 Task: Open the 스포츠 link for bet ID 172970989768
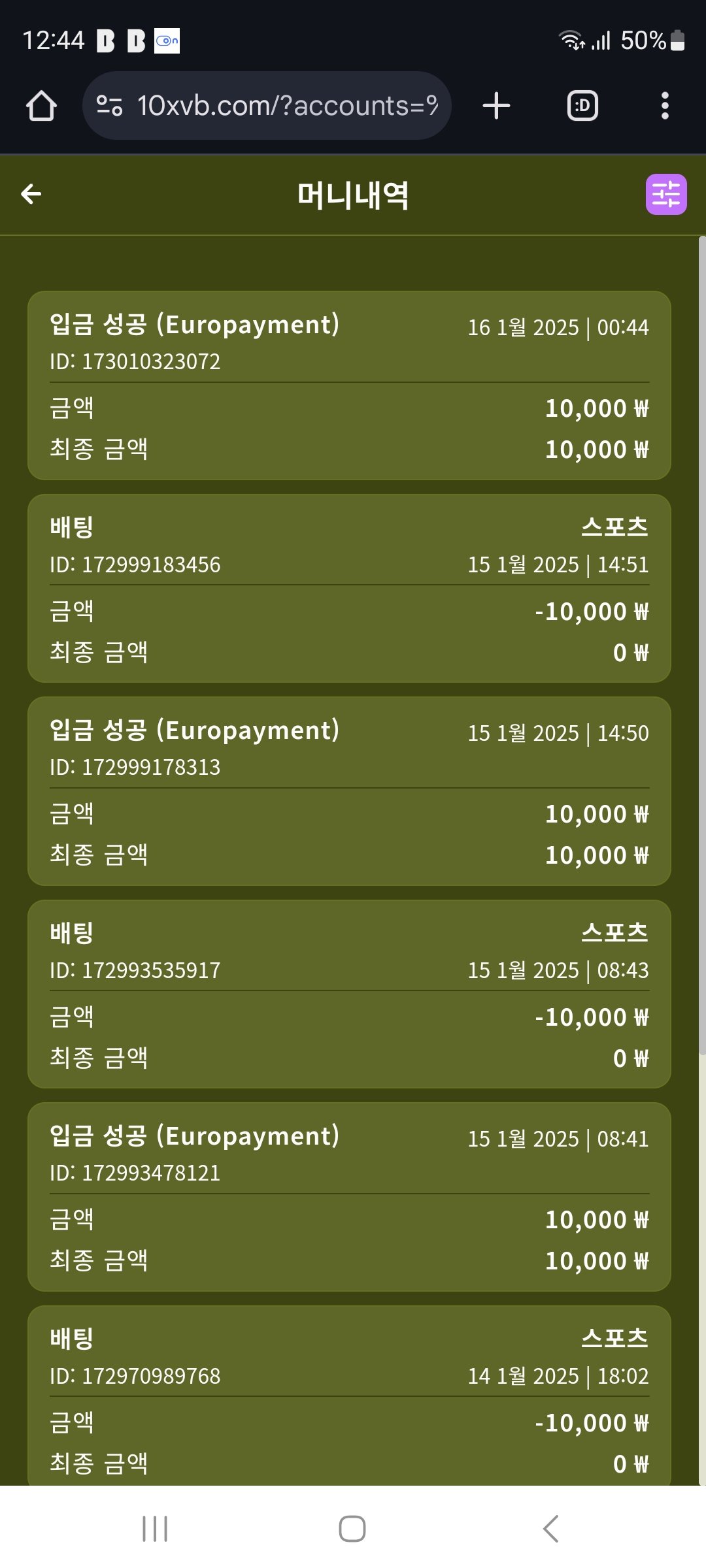614,1339
